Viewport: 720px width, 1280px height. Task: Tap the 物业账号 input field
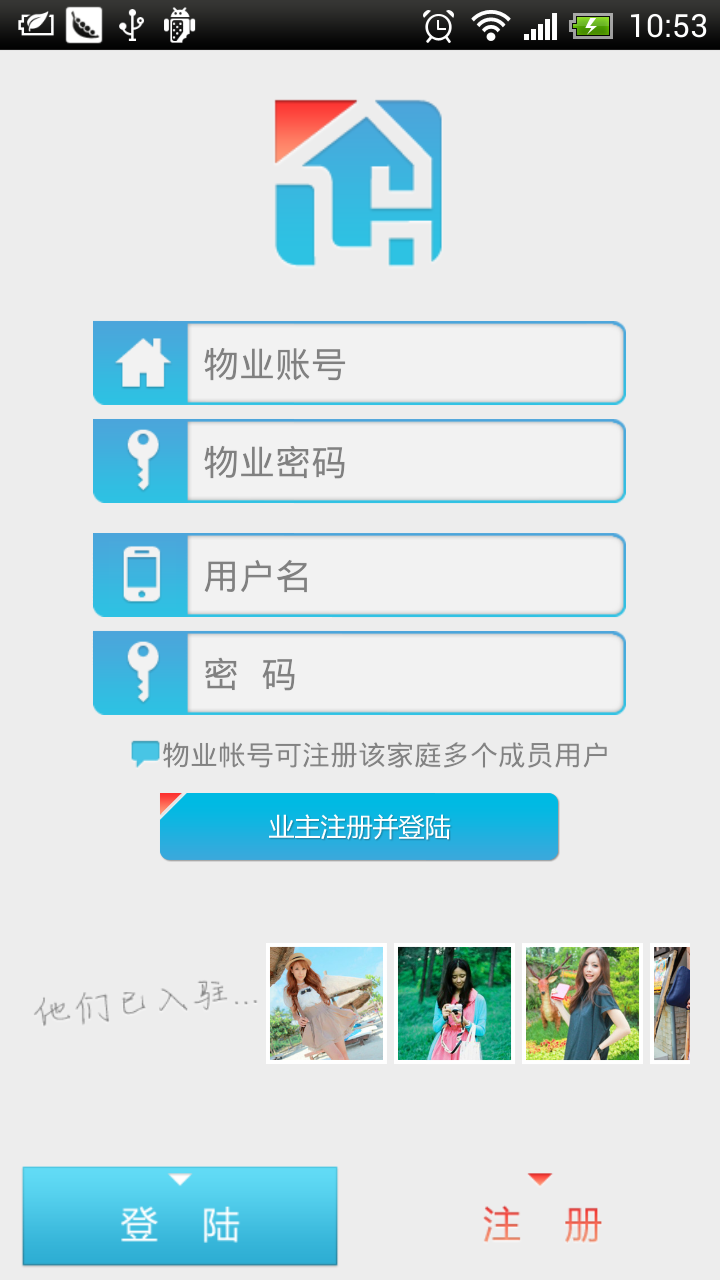[405, 363]
